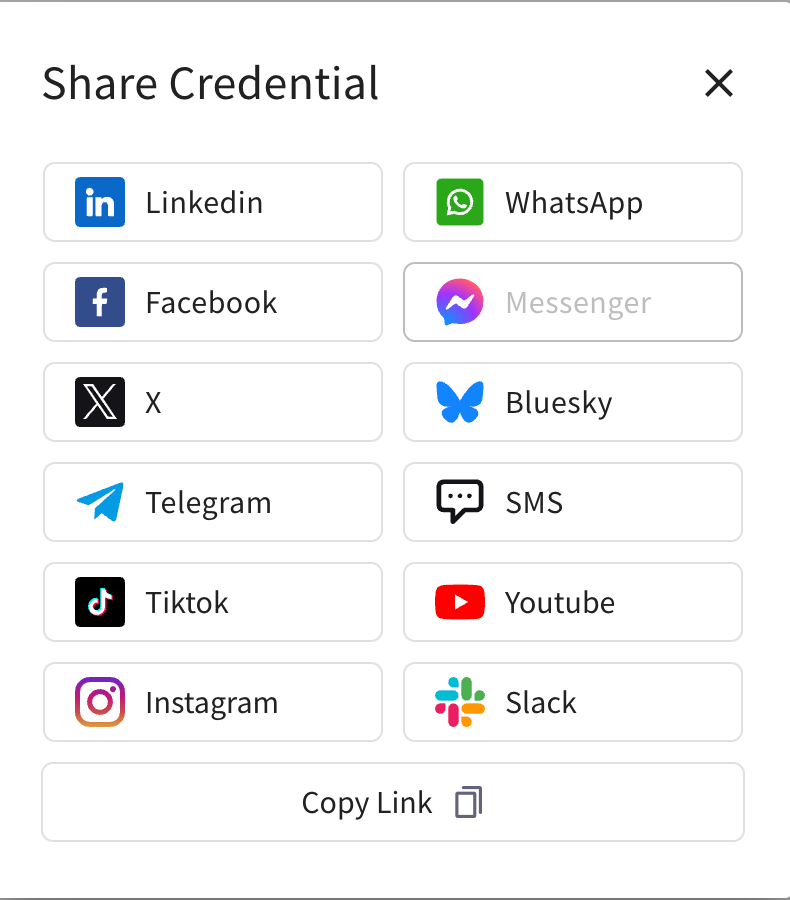Select the Facebook share icon
790x900 pixels.
click(x=99, y=302)
